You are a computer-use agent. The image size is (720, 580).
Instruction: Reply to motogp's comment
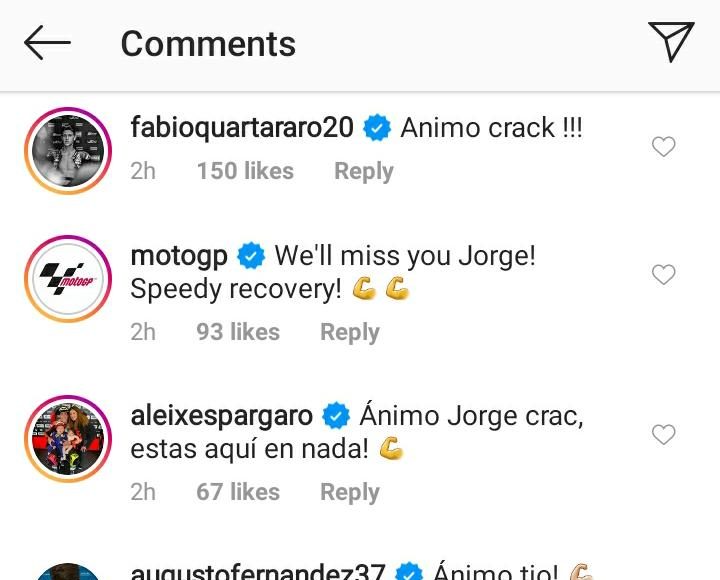tap(349, 332)
